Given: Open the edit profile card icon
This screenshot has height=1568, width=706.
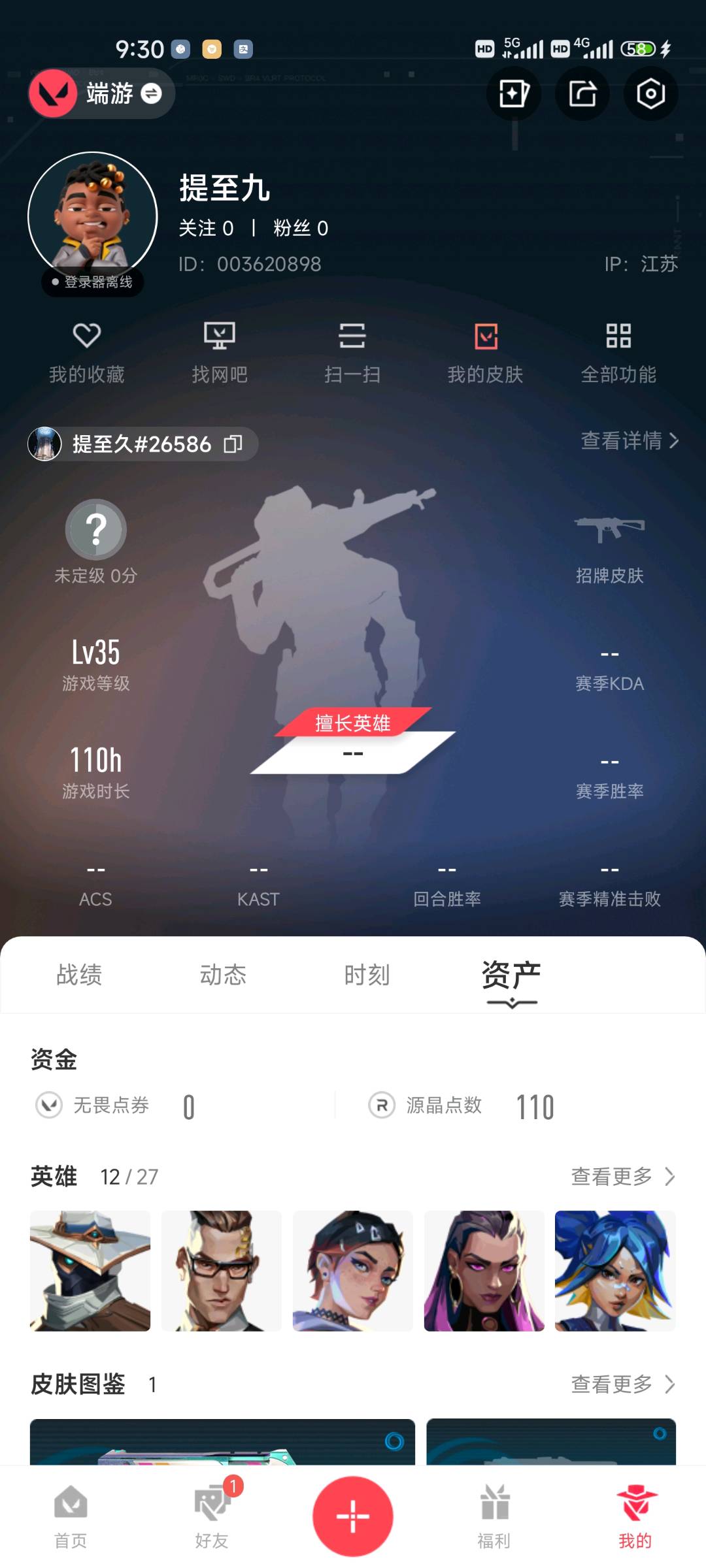Looking at the screenshot, I should (514, 94).
